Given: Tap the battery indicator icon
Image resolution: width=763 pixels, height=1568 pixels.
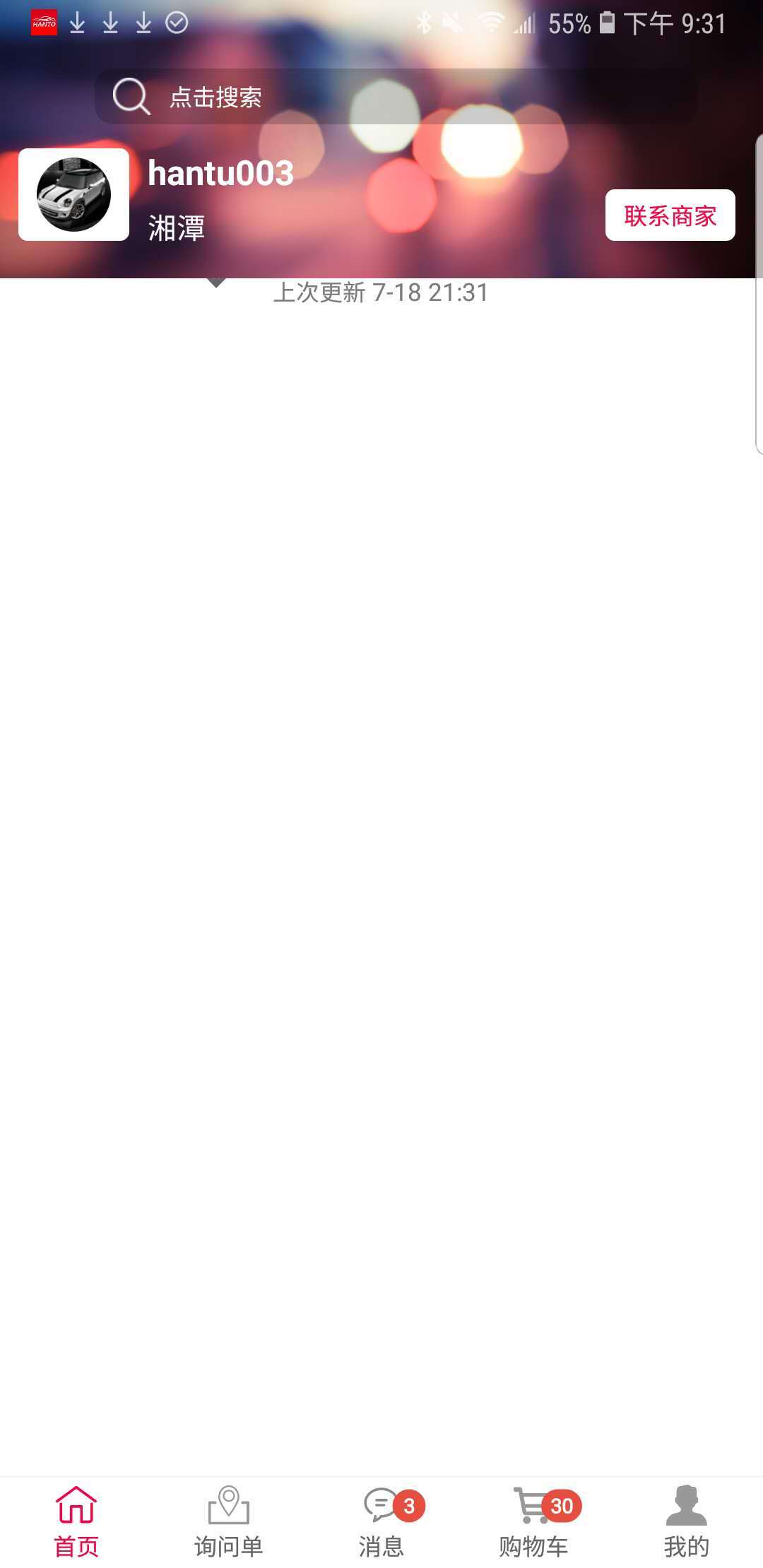Looking at the screenshot, I should (x=608, y=22).
